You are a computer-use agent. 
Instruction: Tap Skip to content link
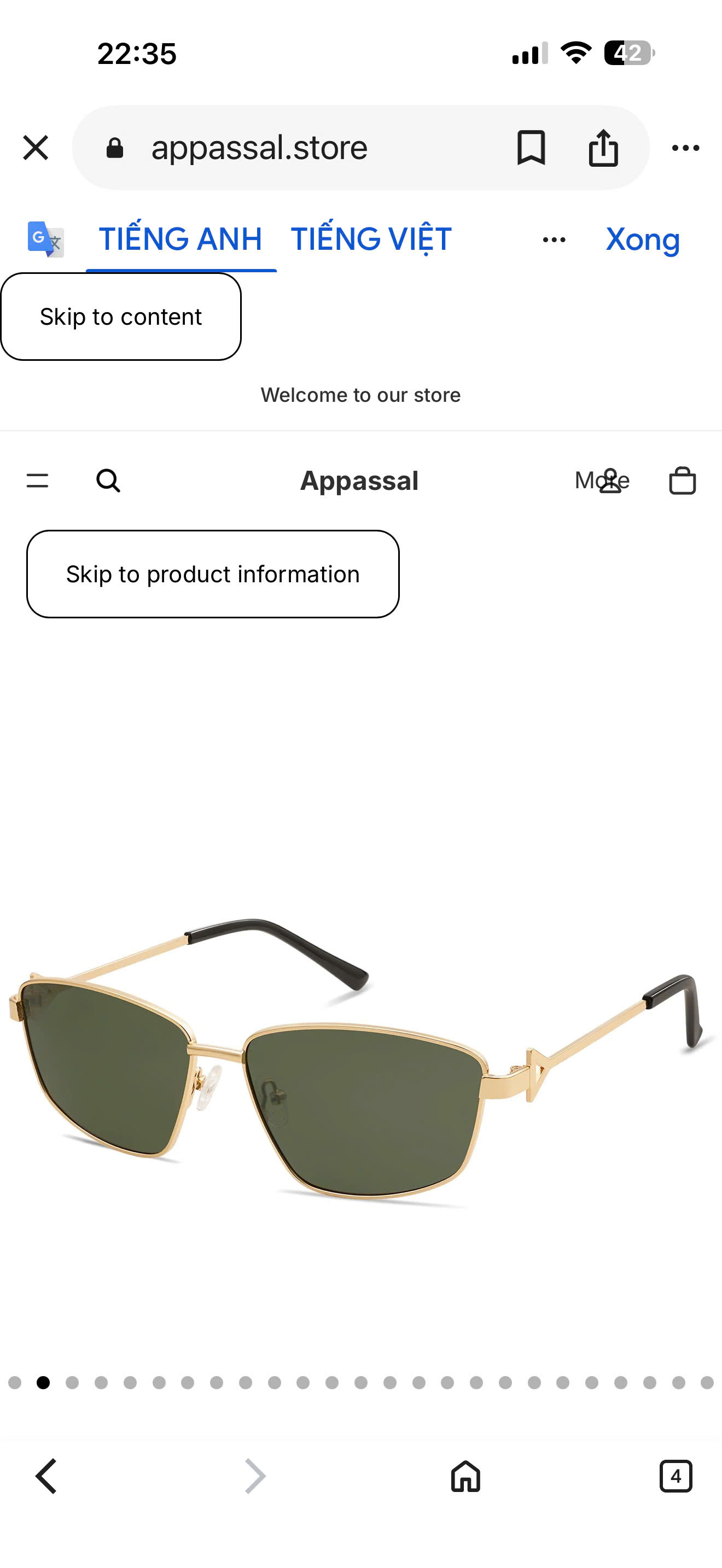[120, 317]
